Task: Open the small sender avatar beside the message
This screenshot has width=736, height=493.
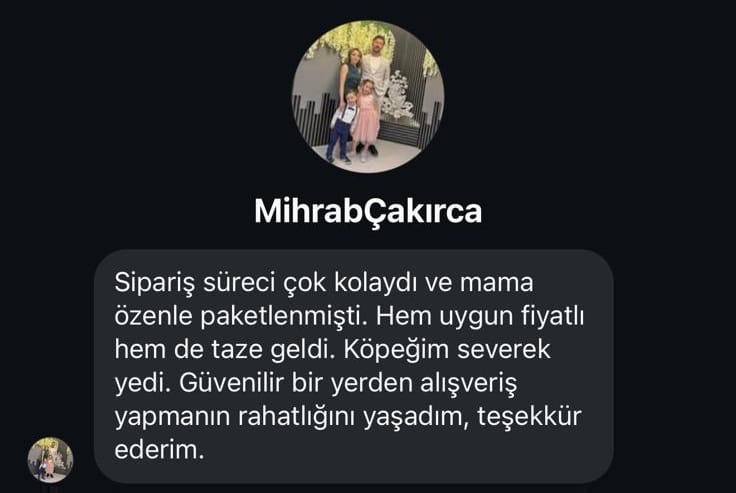Action: point(50,460)
